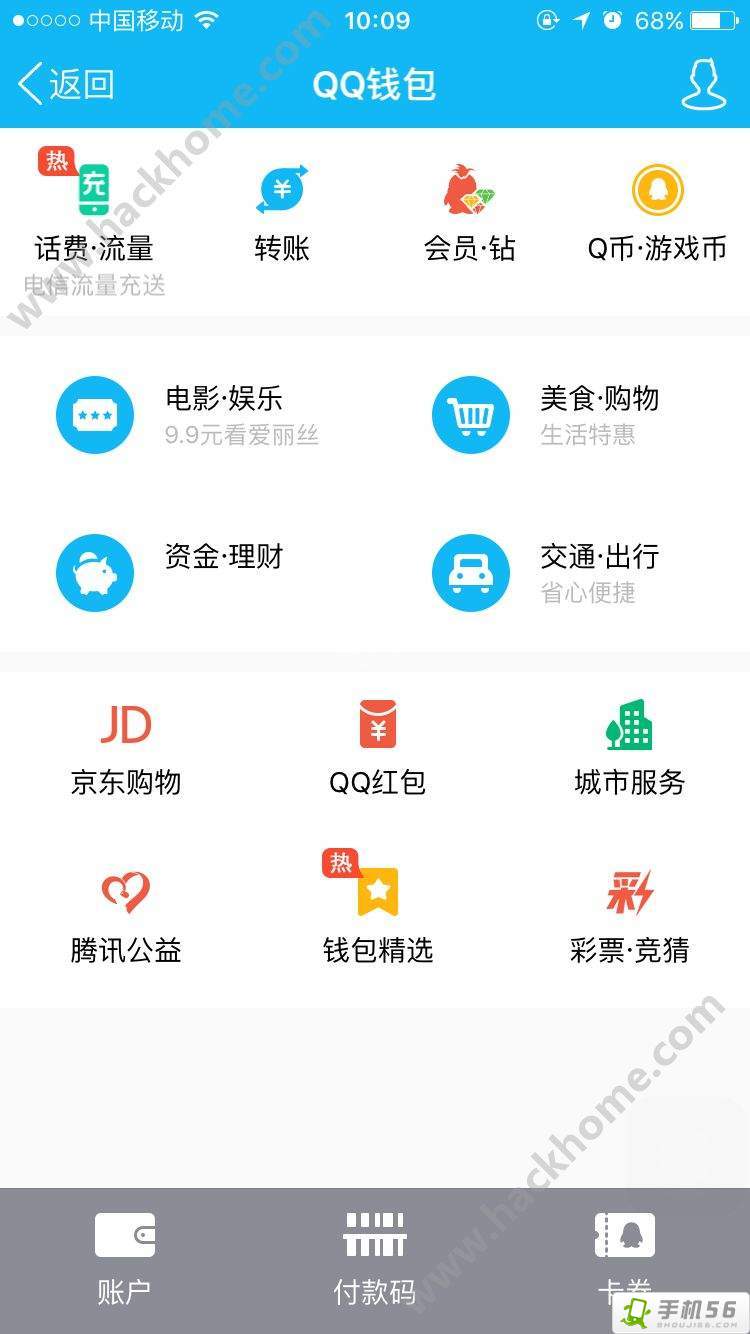Open 会员·钻 membership
This screenshot has width=750, height=1334.
tap(469, 215)
